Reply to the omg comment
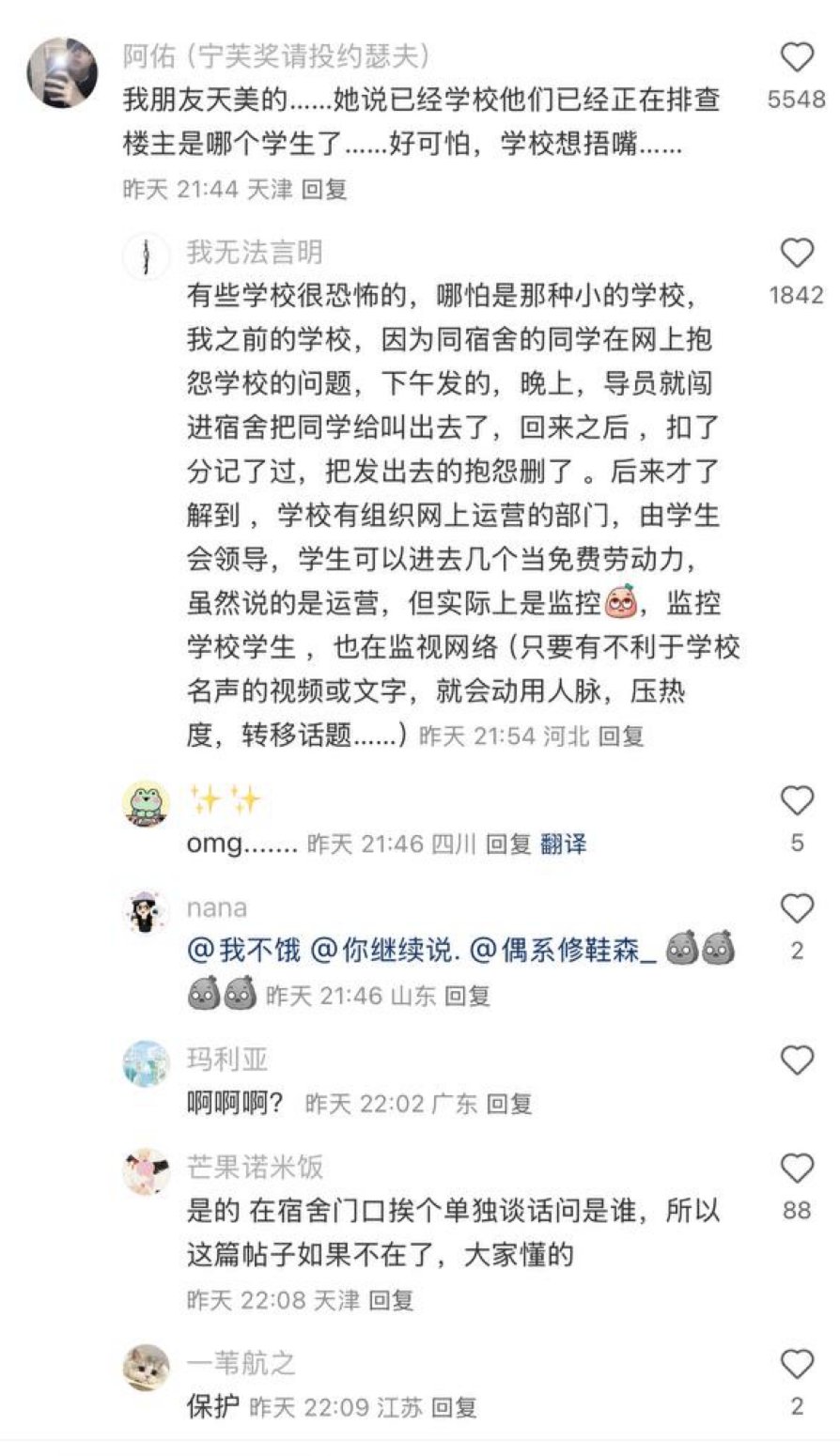The width and height of the screenshot is (840, 1456). click(x=508, y=844)
